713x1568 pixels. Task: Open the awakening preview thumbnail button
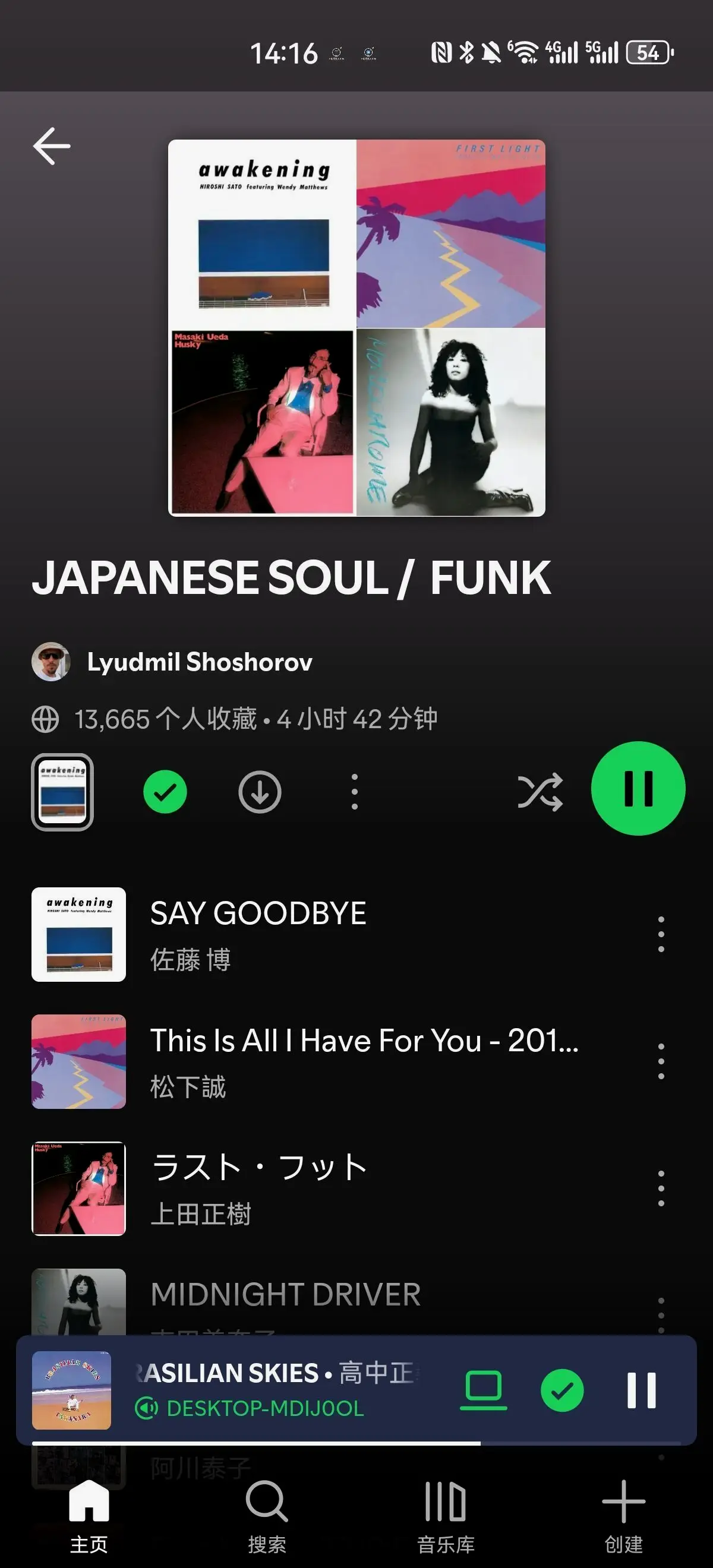62,792
